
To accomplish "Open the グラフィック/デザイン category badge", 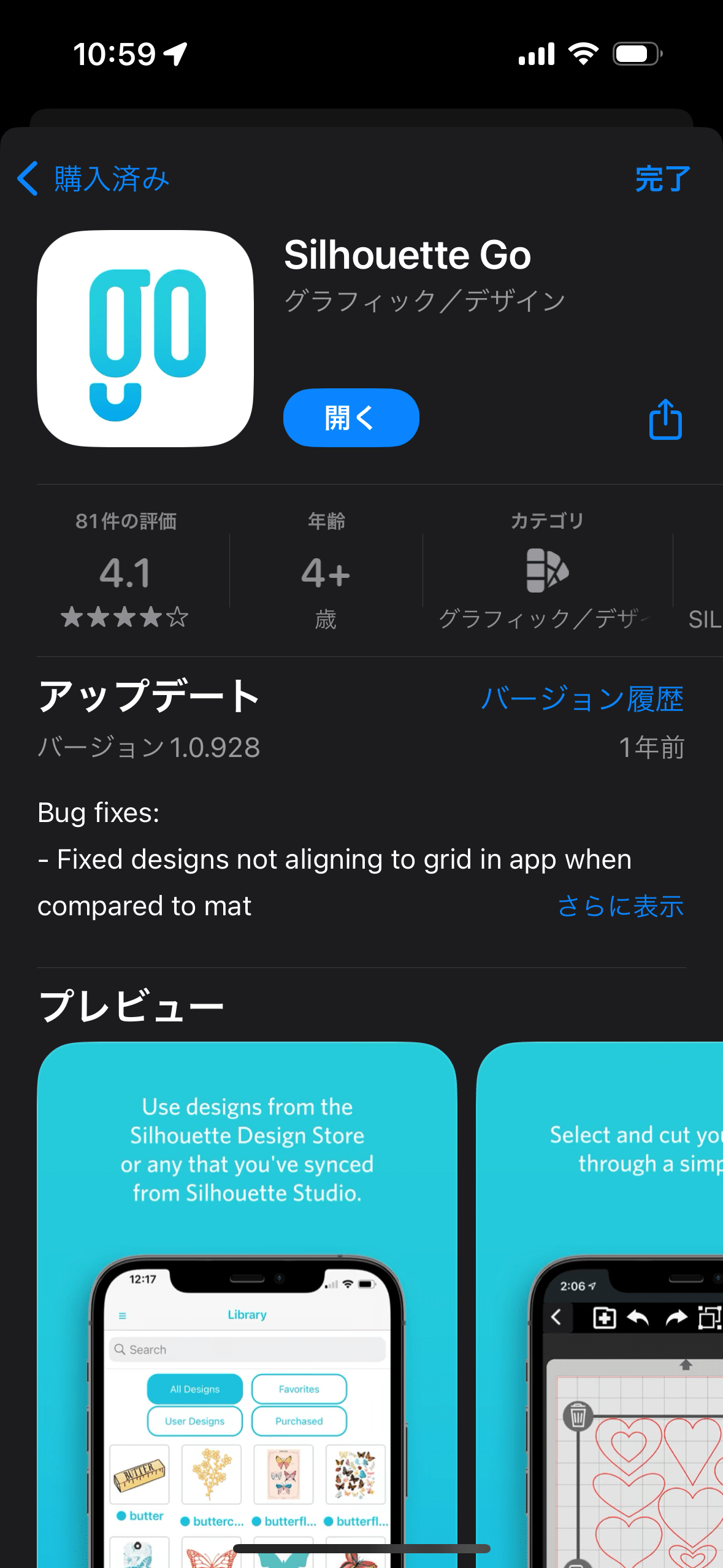I will click(x=547, y=570).
